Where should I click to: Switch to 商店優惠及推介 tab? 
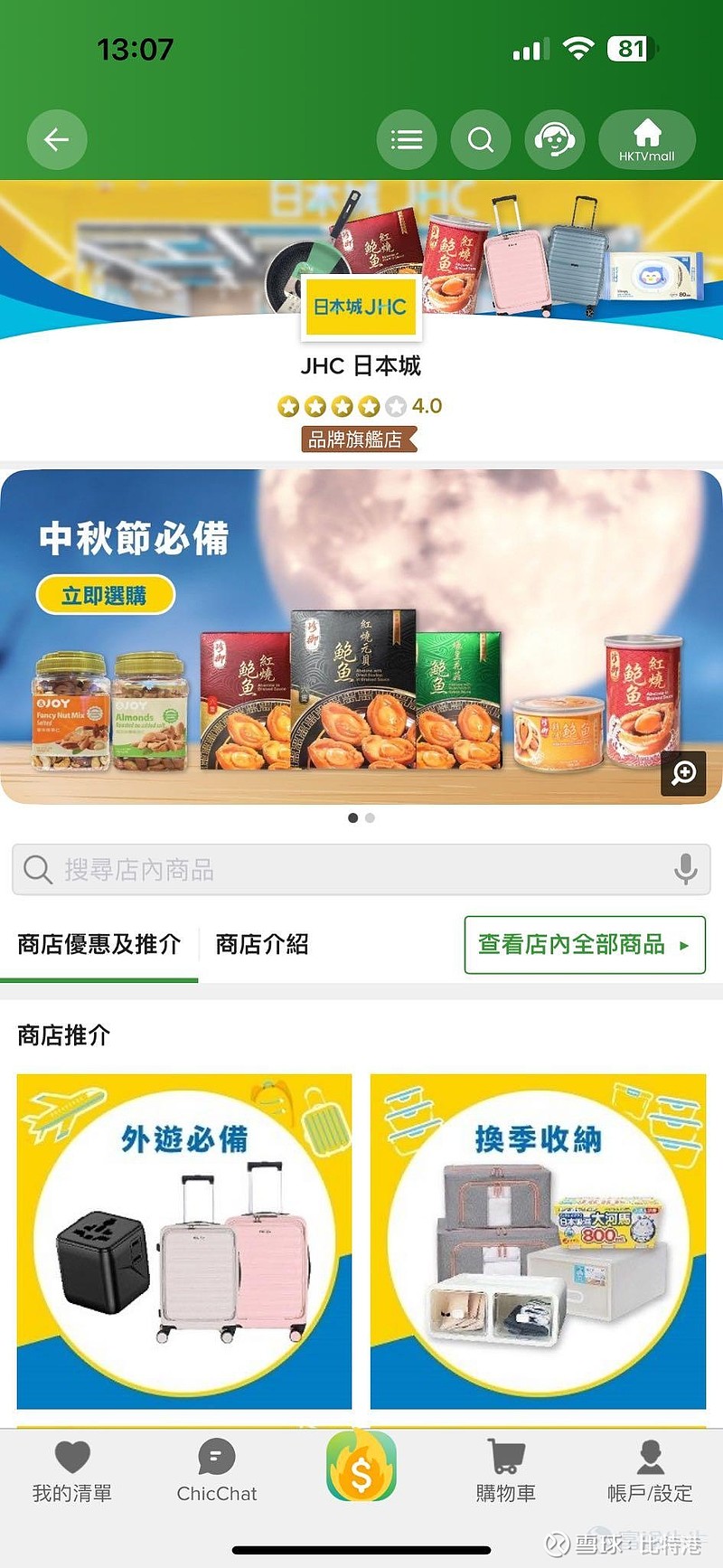pyautogui.click(x=99, y=945)
